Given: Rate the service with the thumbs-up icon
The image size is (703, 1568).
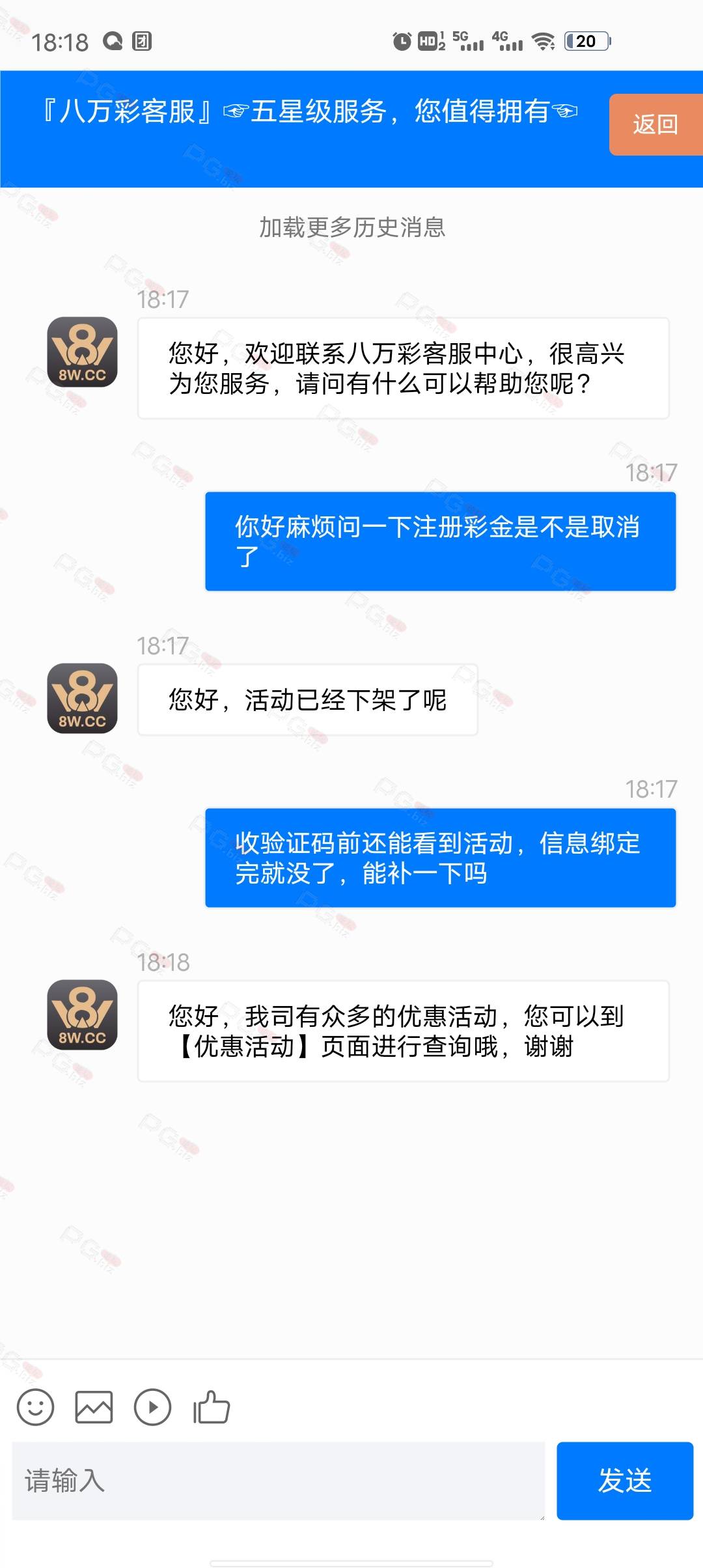Looking at the screenshot, I should tap(212, 1407).
